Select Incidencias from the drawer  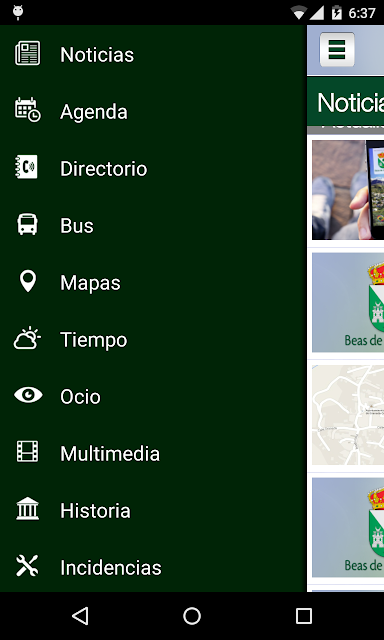[x=153, y=567]
